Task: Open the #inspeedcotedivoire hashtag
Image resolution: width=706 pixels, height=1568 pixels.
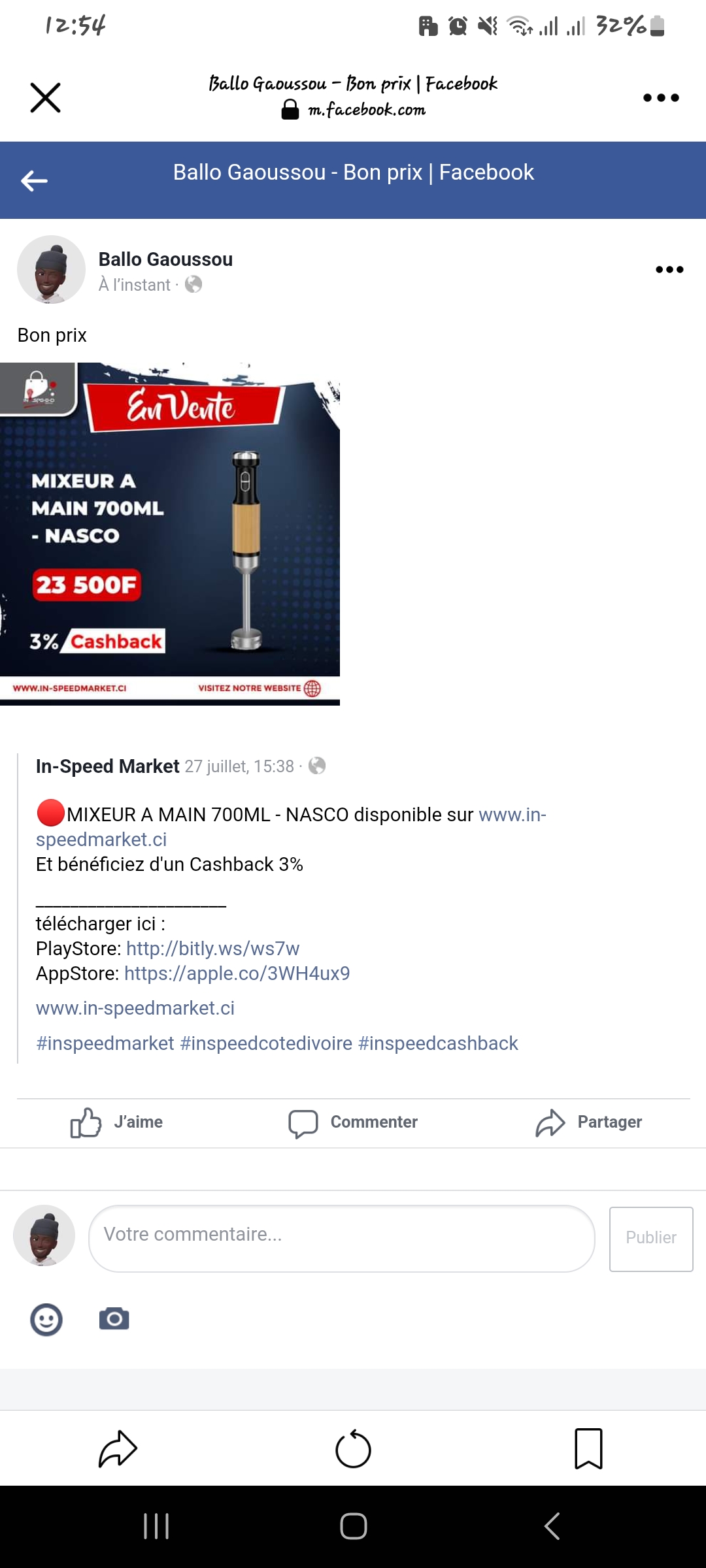Action: pyautogui.click(x=266, y=1043)
